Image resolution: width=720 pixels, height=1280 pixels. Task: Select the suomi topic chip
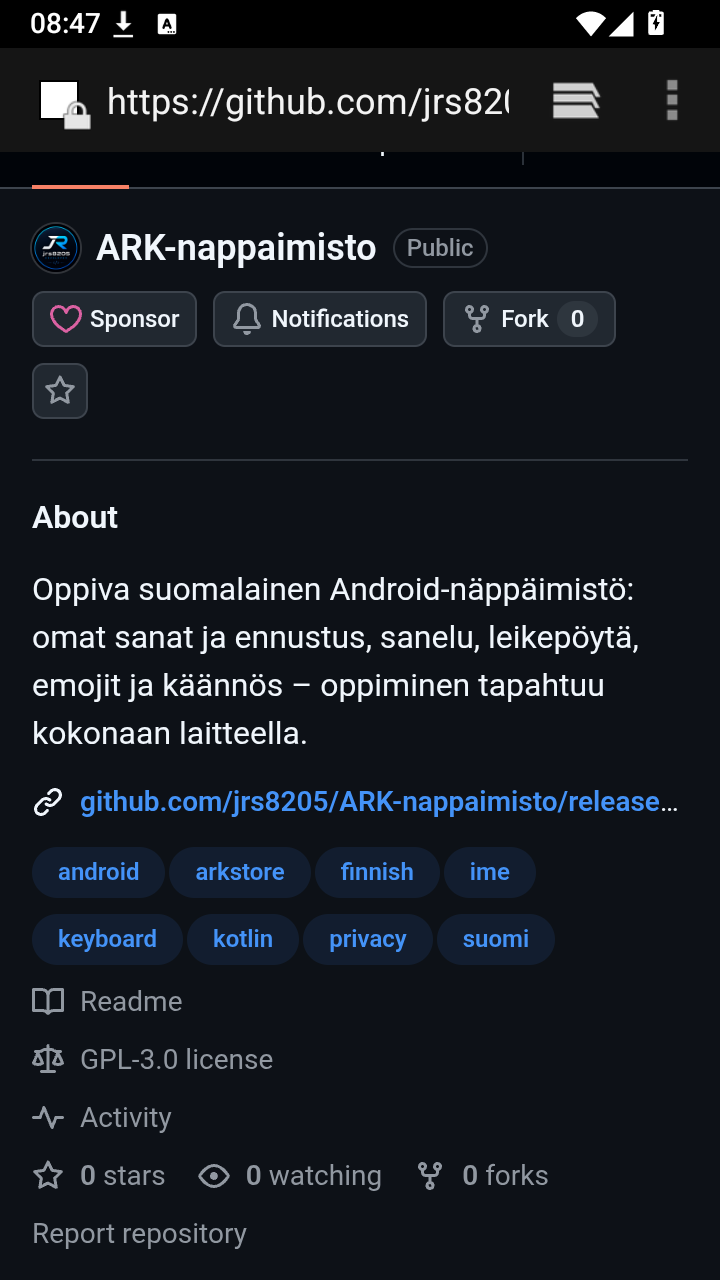point(496,939)
